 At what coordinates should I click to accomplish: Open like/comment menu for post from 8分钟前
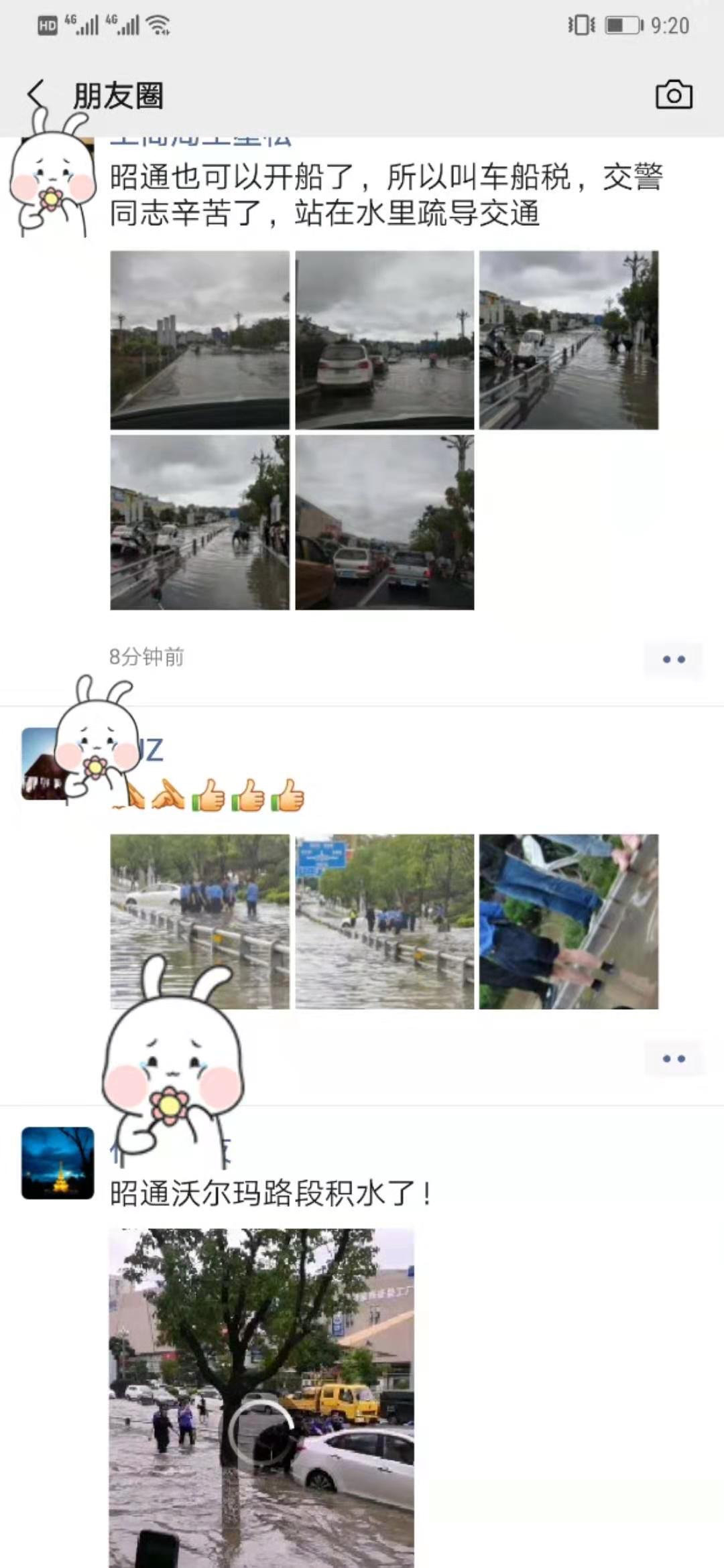coord(673,659)
